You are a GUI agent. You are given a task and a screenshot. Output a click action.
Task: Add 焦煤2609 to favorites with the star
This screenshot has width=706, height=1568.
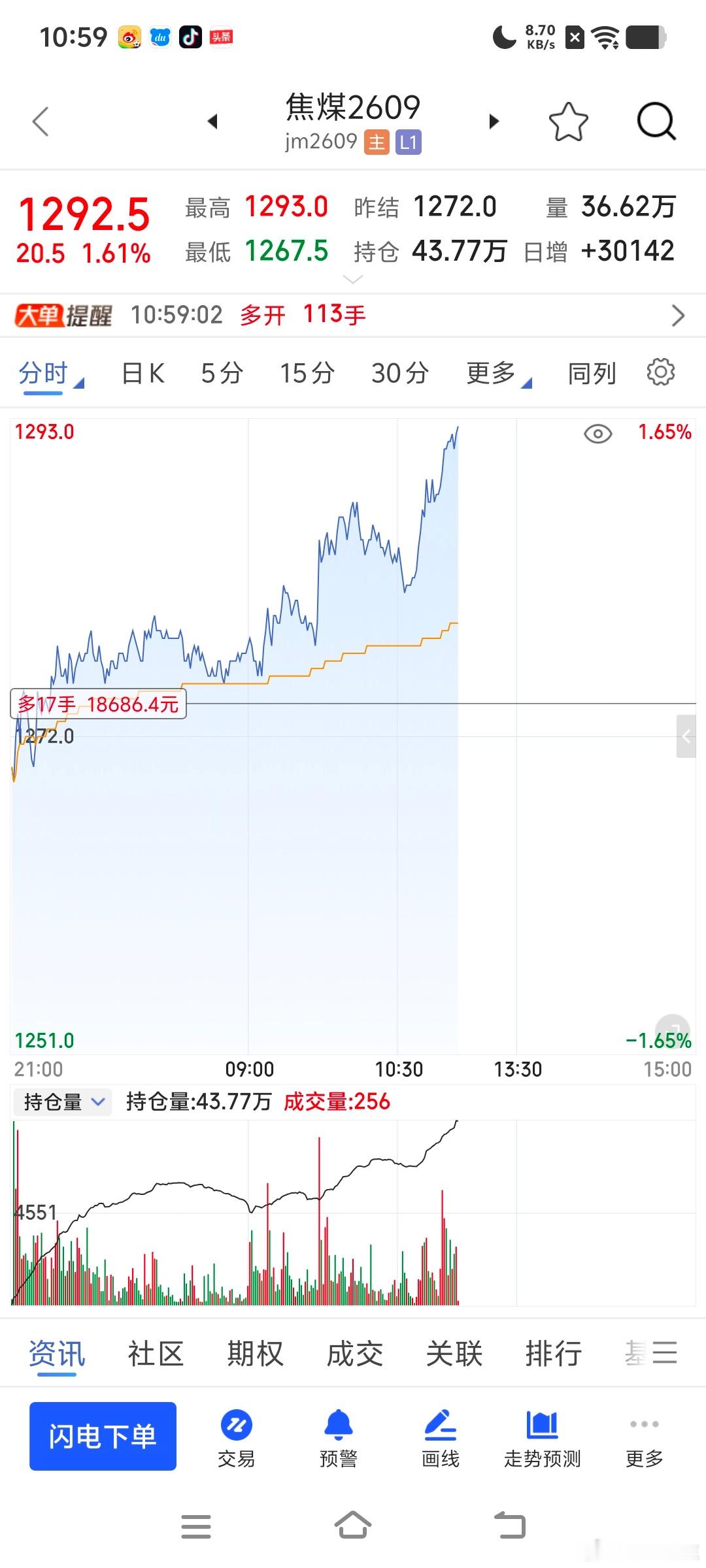pos(568,122)
